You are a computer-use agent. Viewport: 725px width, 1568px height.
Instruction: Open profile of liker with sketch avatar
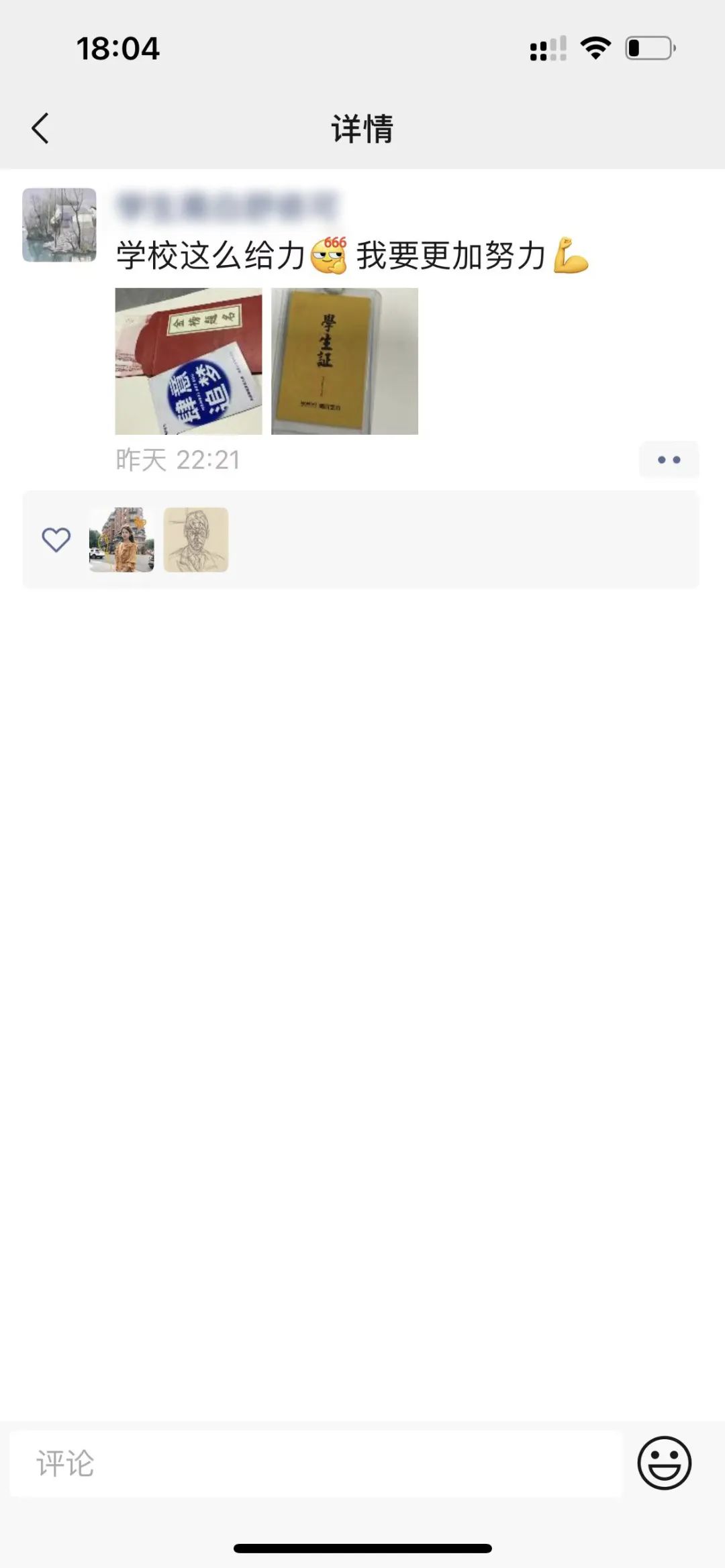click(x=196, y=539)
